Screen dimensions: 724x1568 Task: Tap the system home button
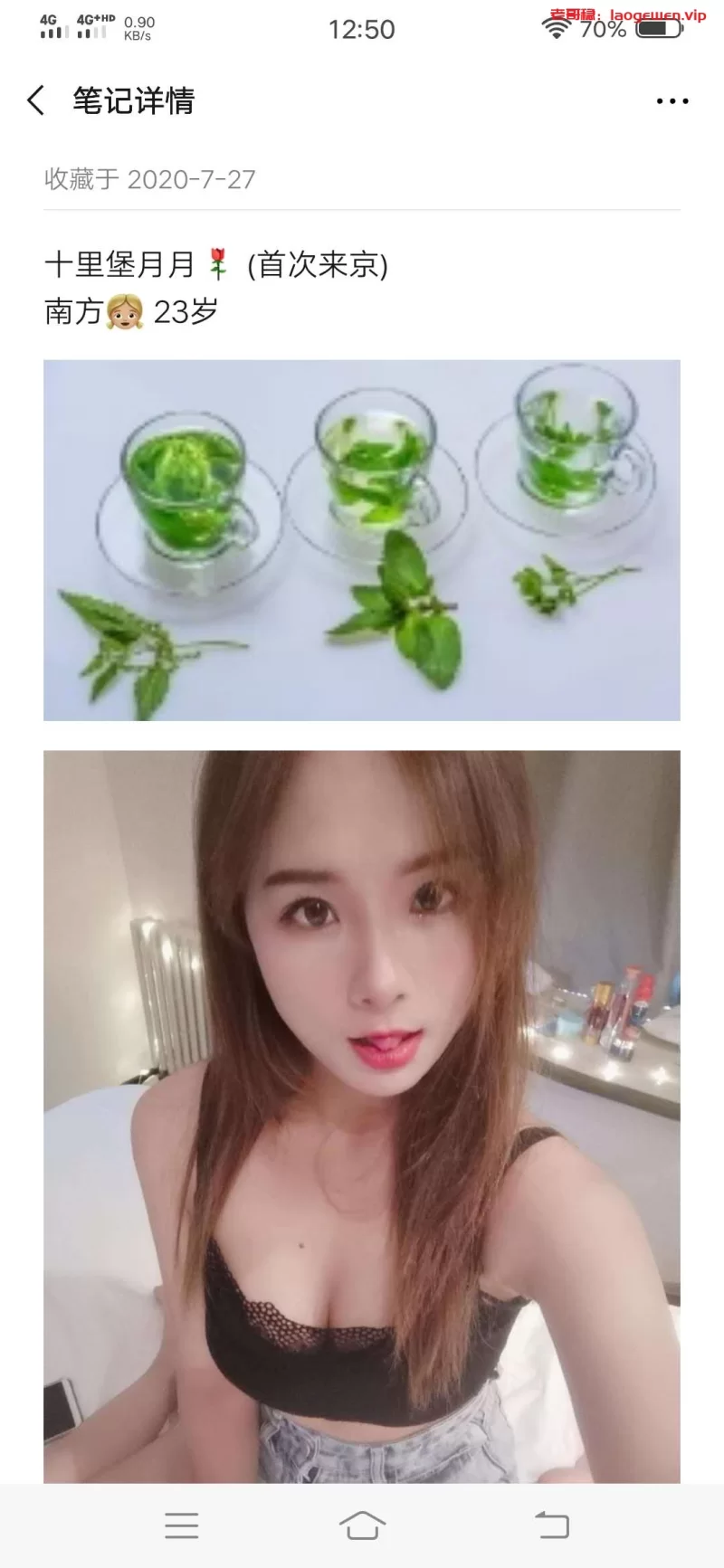pos(362,1525)
